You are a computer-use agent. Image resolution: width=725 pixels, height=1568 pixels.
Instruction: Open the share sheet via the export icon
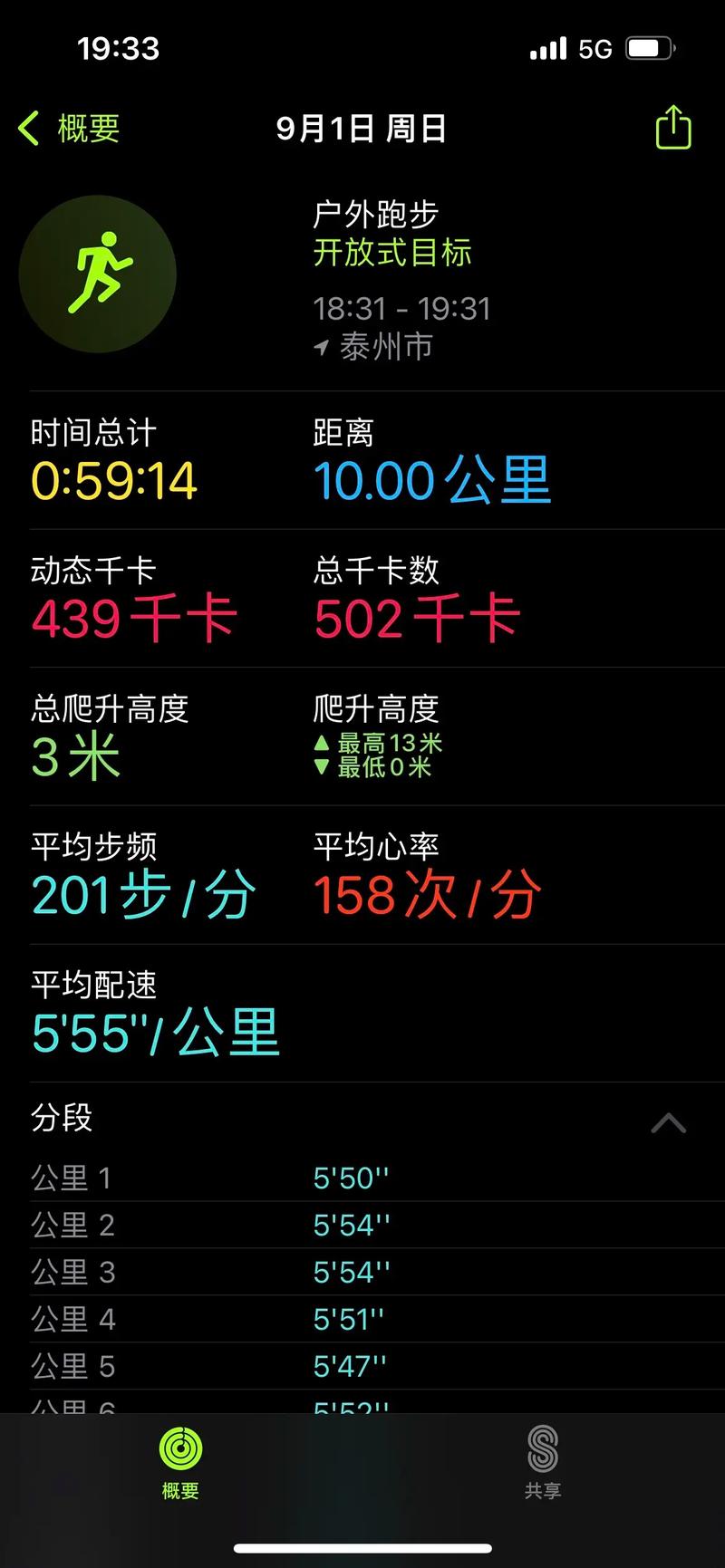[672, 128]
